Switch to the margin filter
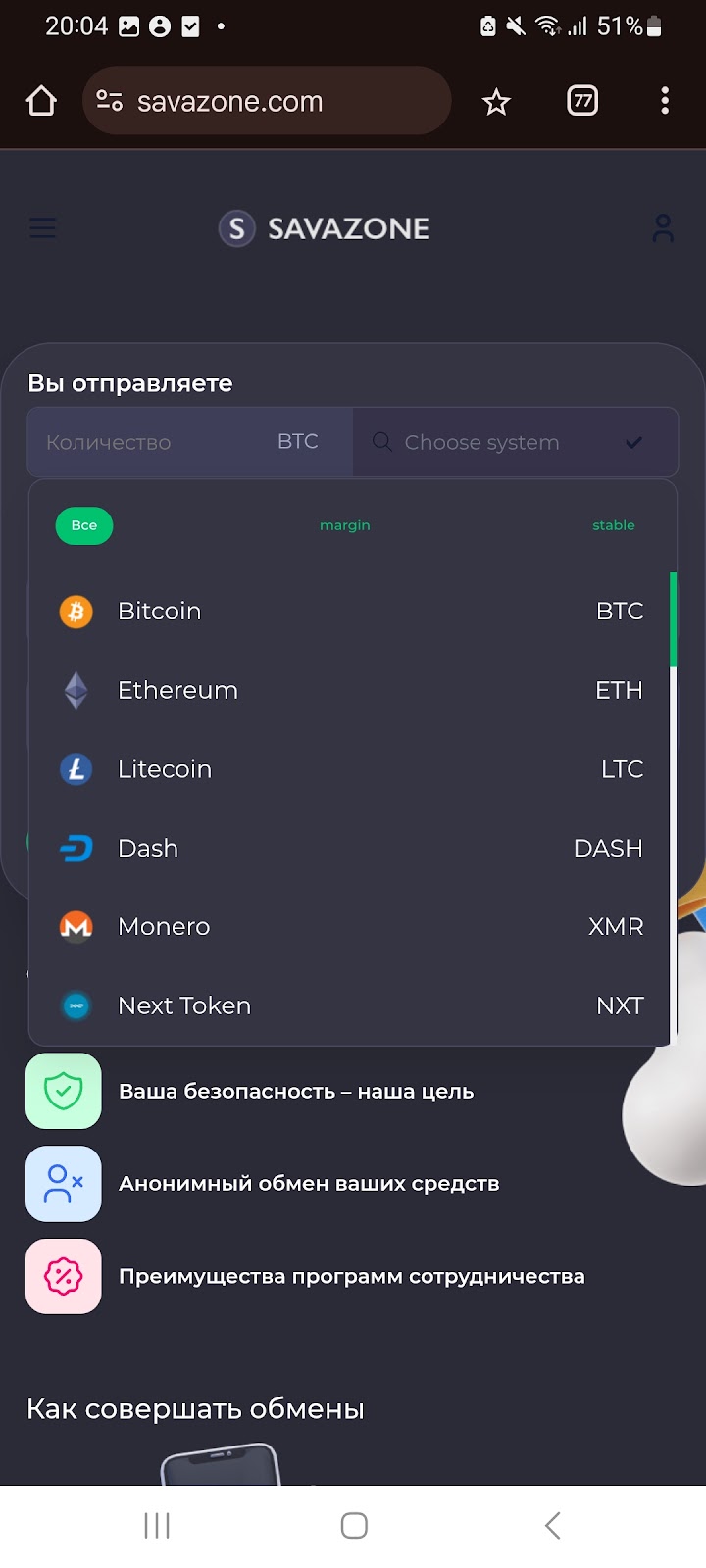Viewport: 706px width, 1568px height. pos(344,525)
